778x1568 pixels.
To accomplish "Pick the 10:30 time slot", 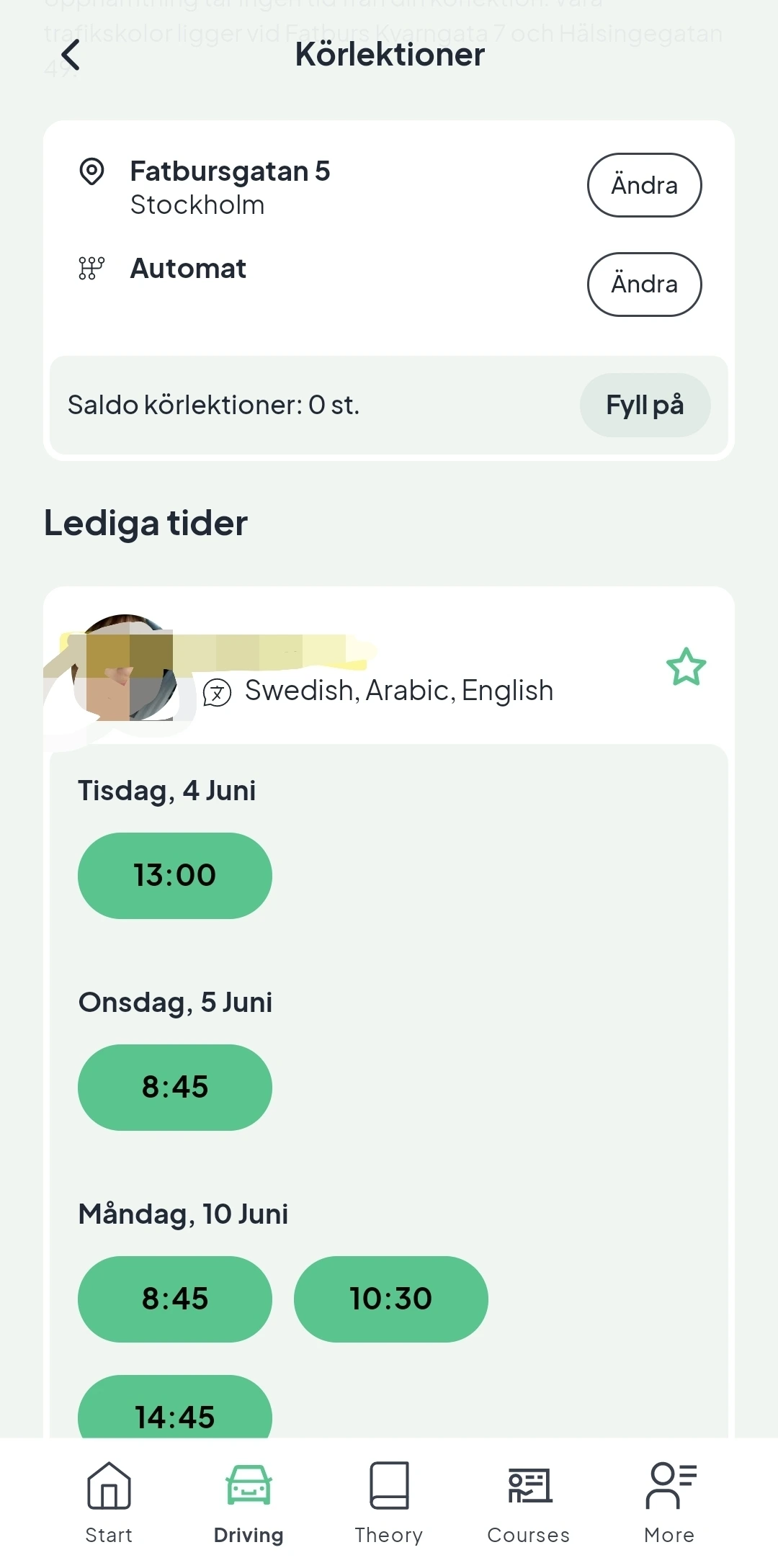I will [x=391, y=1299].
